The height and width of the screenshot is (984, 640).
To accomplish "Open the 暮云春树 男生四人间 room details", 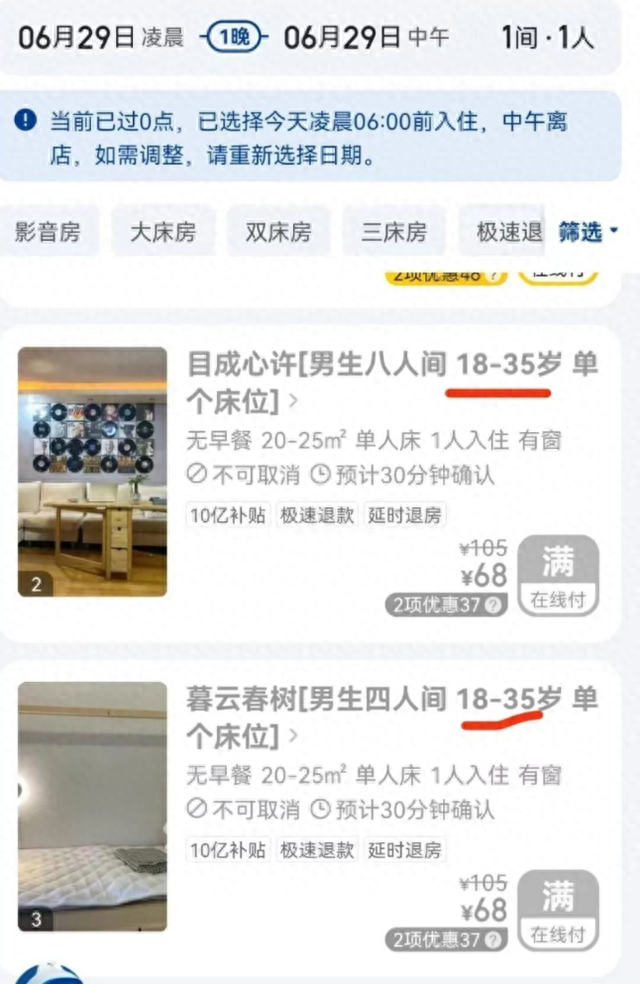I will [x=390, y=716].
